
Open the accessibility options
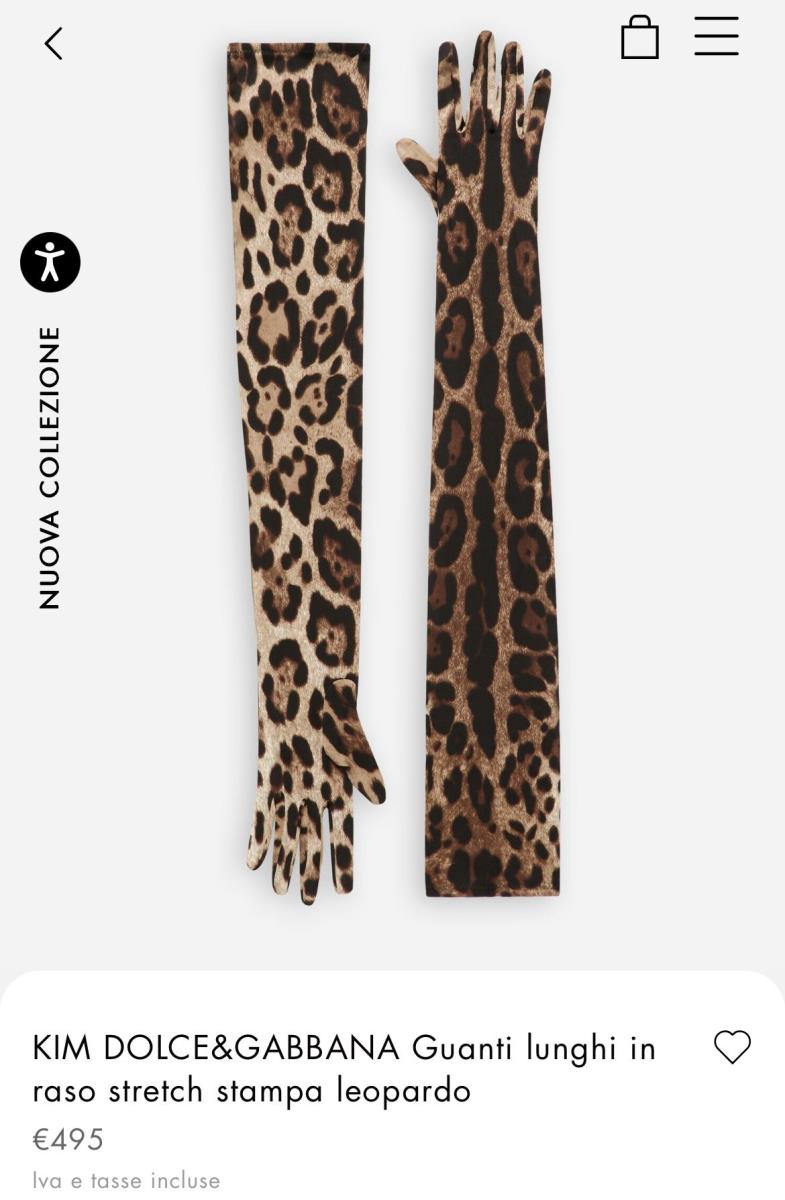tap(50, 262)
